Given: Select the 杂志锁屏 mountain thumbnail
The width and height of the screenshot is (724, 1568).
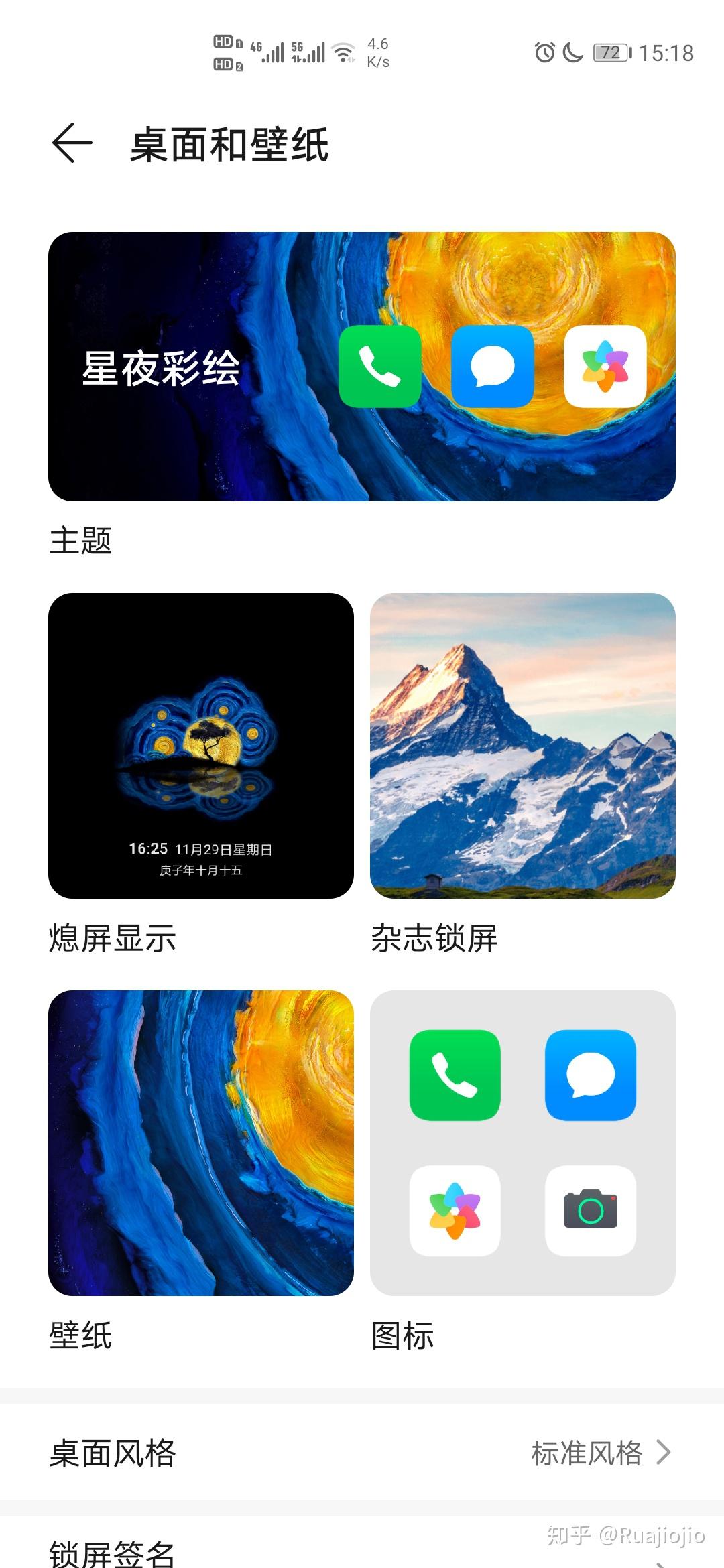Looking at the screenshot, I should [522, 748].
